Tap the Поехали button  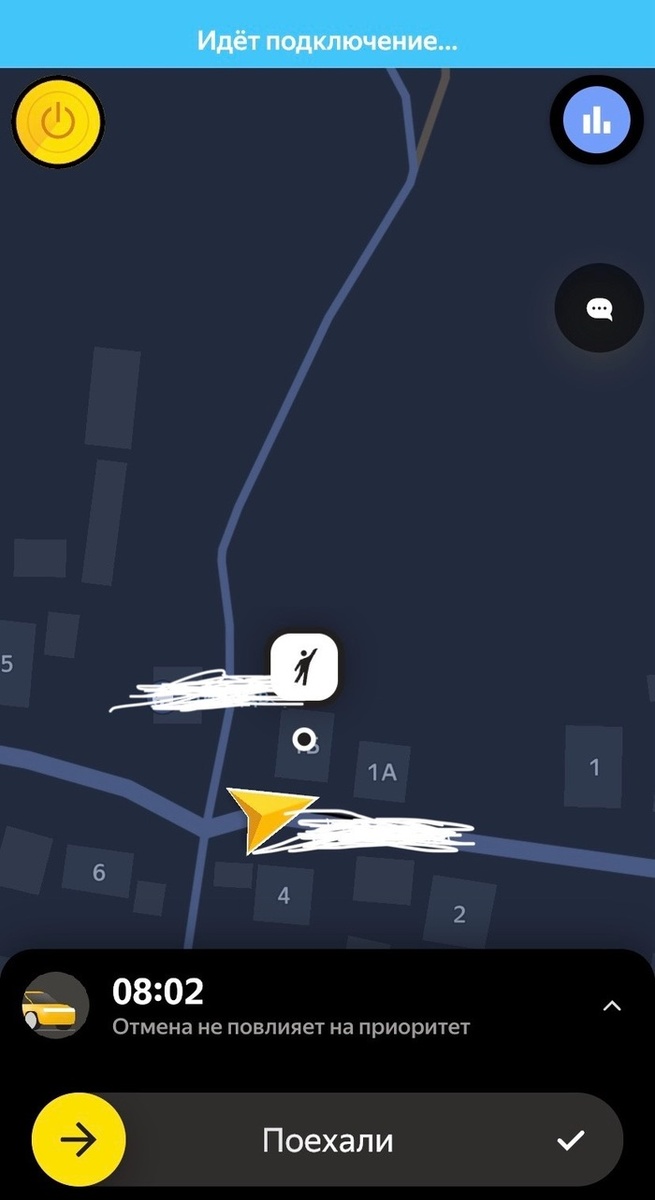pyautogui.click(x=328, y=1141)
